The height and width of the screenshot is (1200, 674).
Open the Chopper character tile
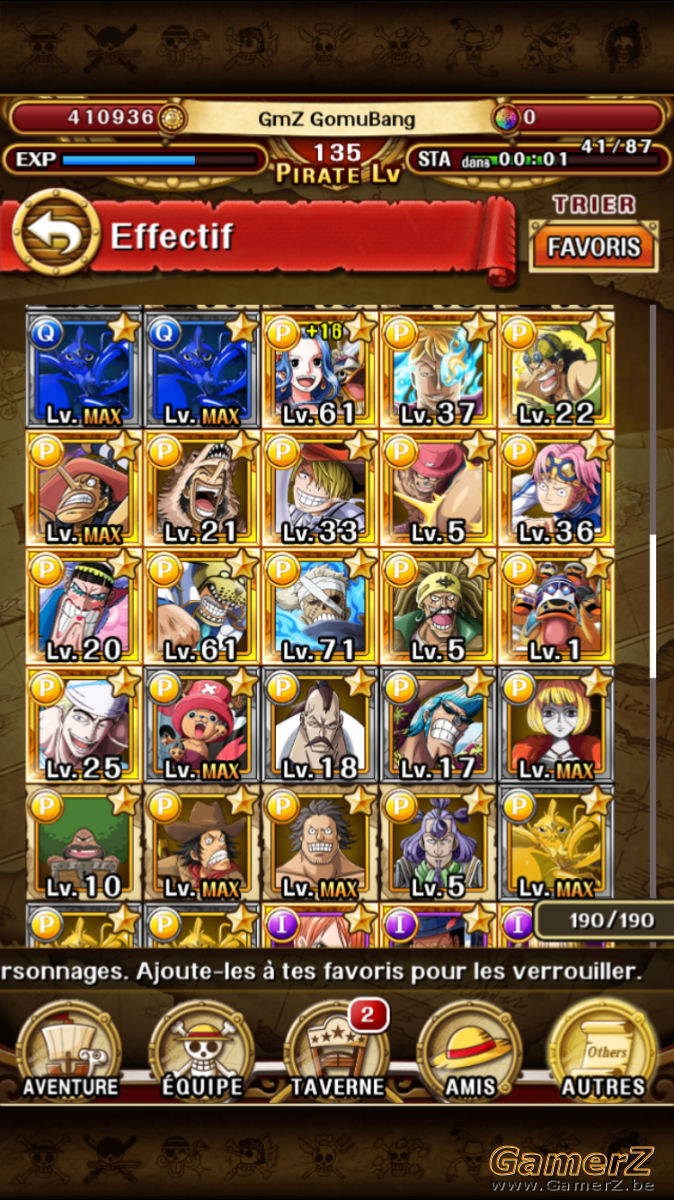pyautogui.click(x=202, y=726)
